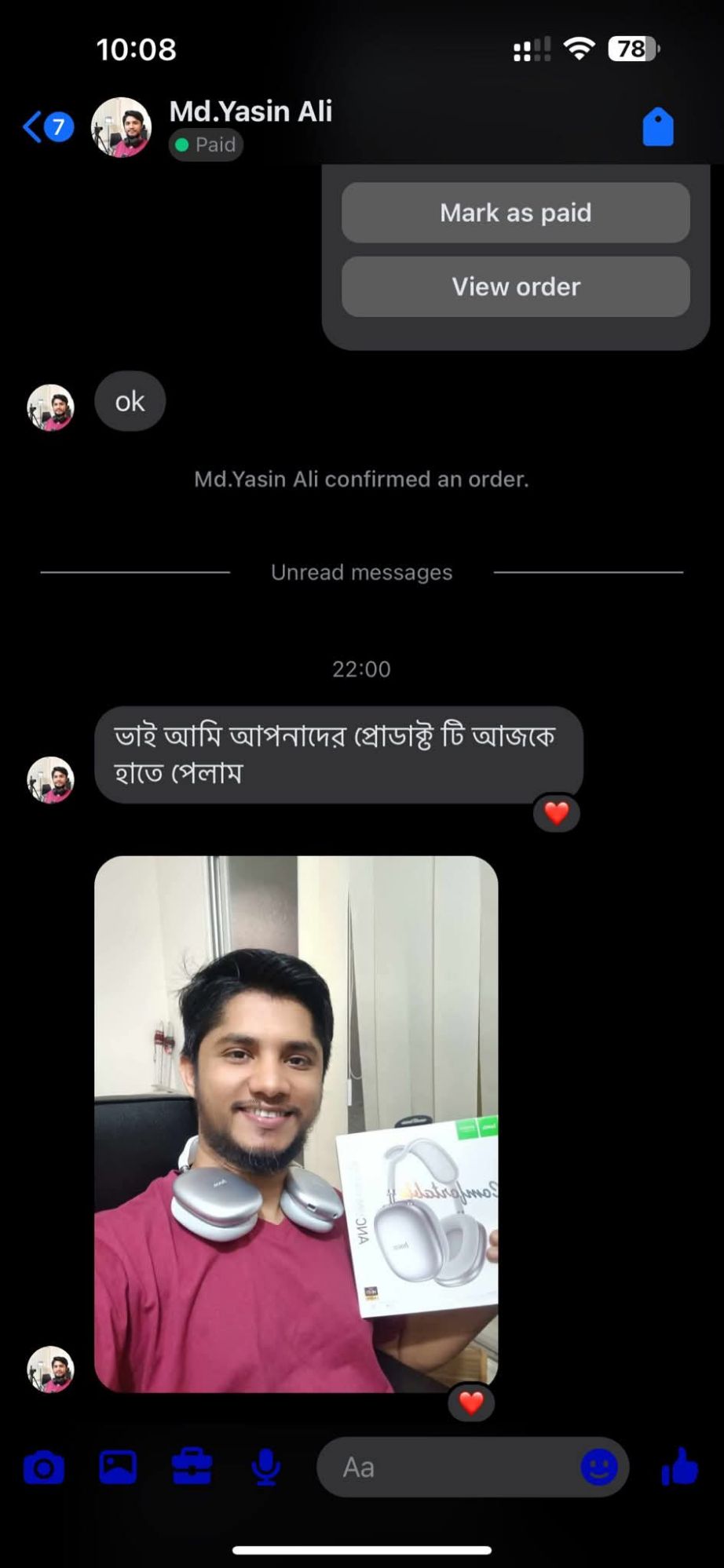Send a thumbs-up like
Viewport: 724px width, 1568px height.
pos(679,1467)
